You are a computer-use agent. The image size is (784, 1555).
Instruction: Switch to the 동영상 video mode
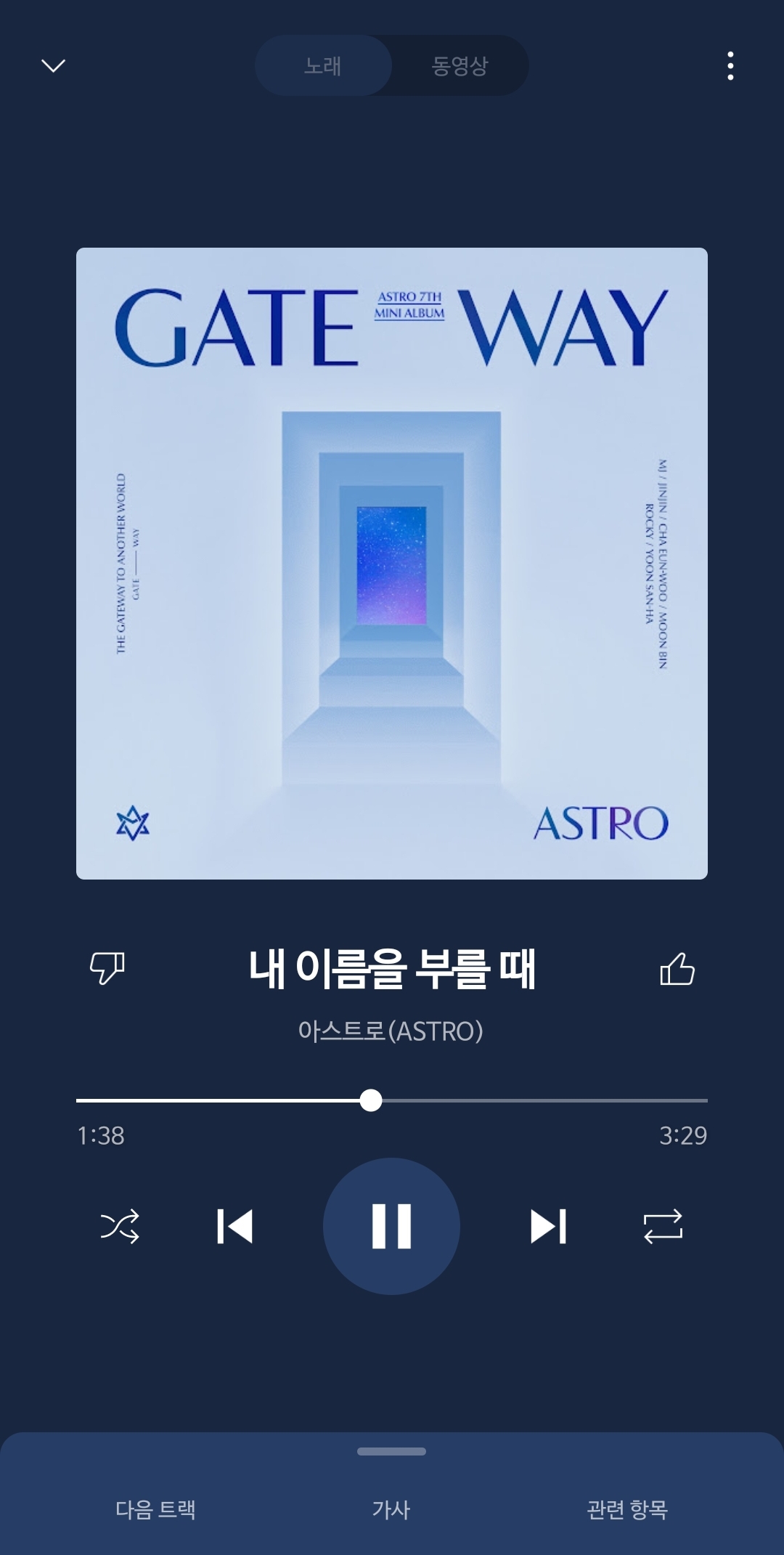point(460,65)
